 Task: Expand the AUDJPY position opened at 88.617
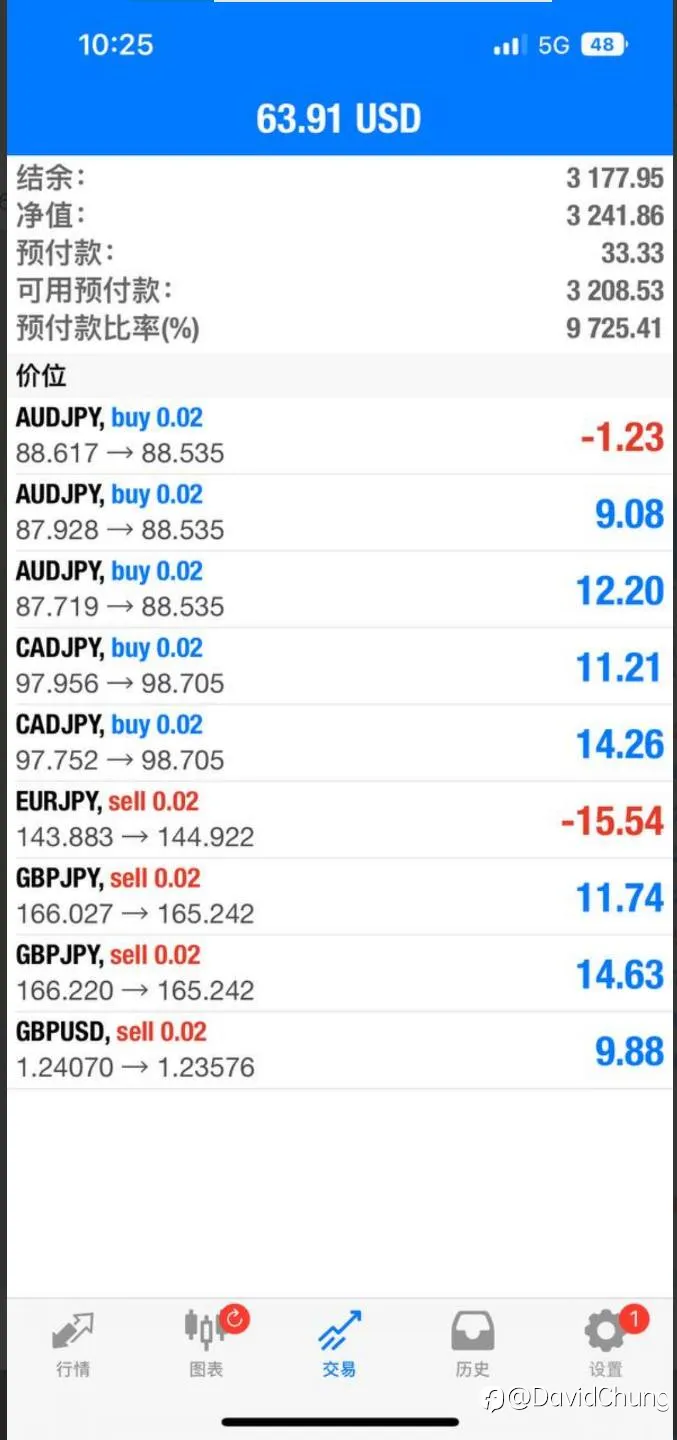point(339,436)
